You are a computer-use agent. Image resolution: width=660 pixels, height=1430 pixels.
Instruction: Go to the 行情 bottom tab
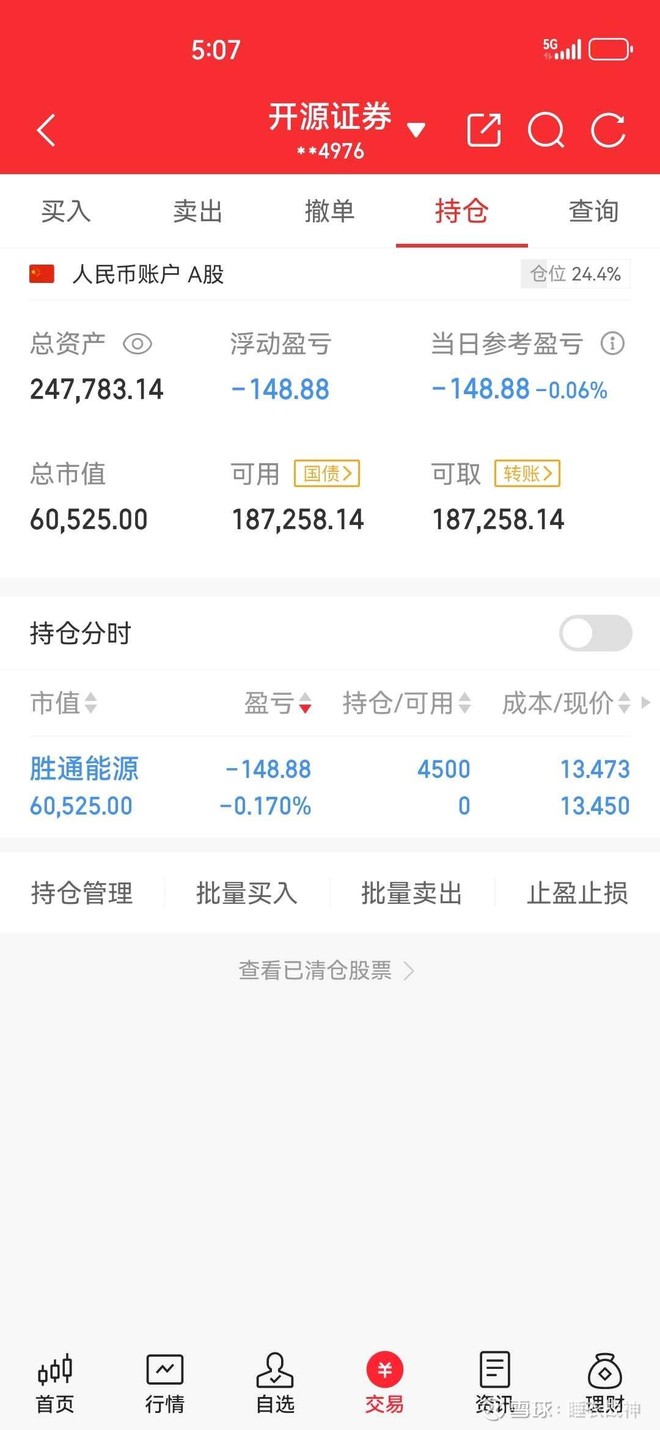tap(165, 1384)
